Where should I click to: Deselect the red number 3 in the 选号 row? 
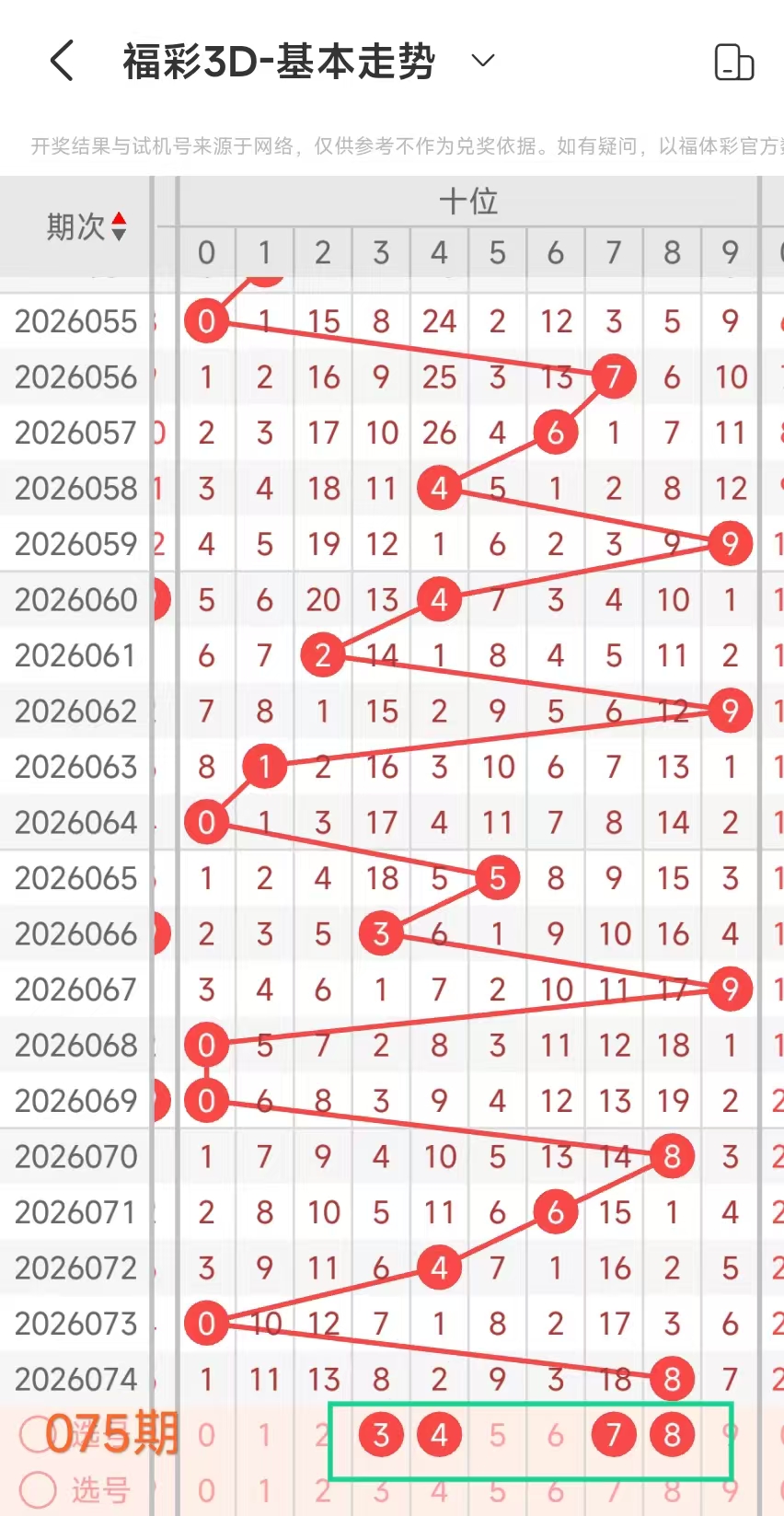pos(381,1434)
